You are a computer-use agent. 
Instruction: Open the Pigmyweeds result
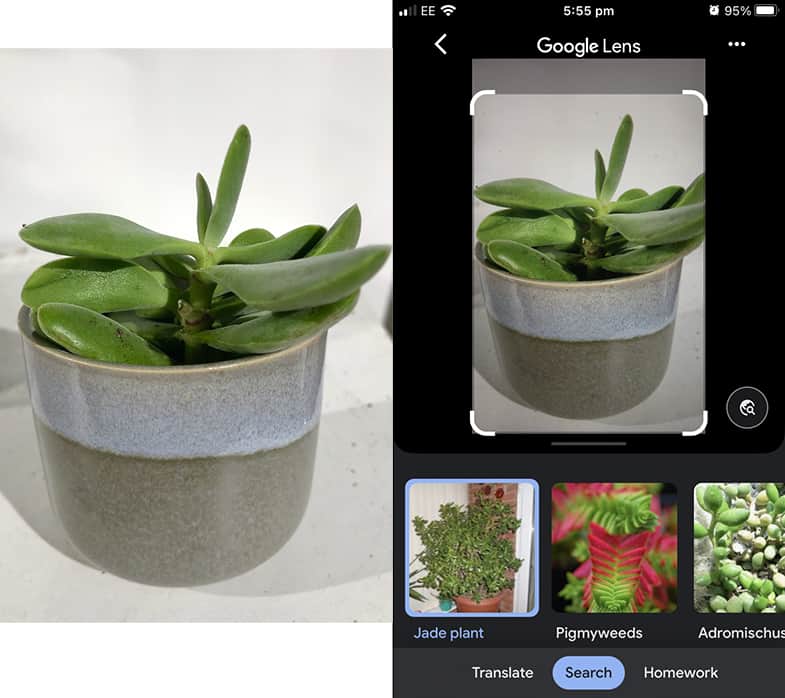(x=614, y=547)
